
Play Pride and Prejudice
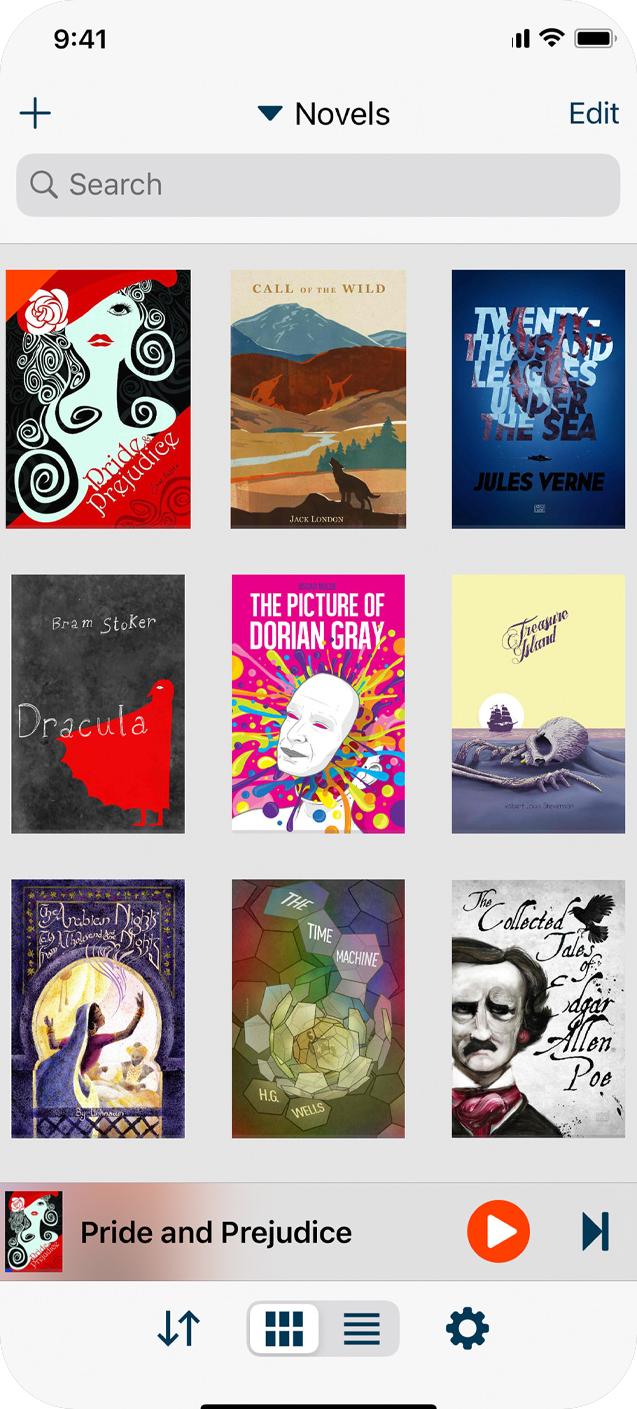498,1231
